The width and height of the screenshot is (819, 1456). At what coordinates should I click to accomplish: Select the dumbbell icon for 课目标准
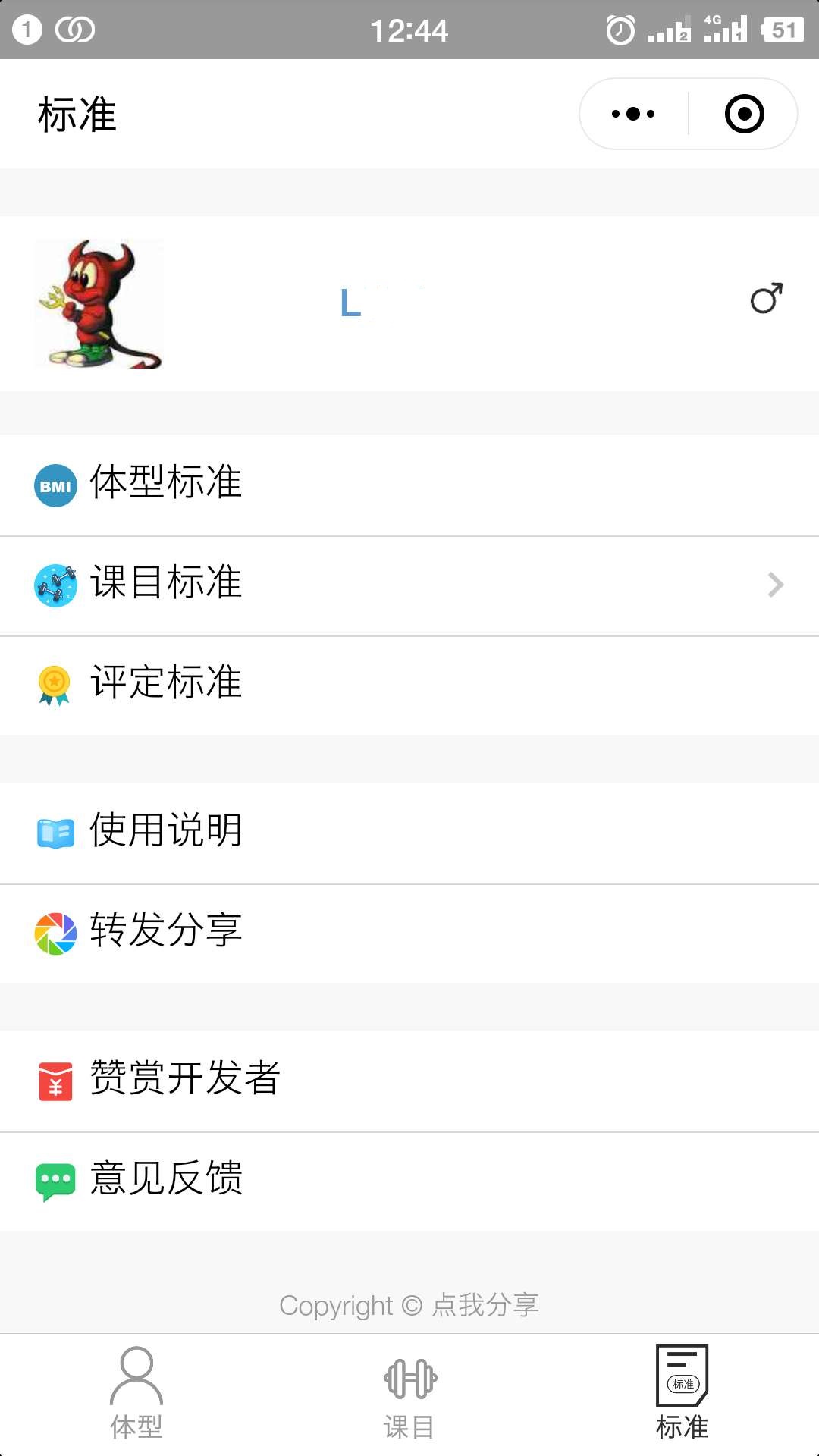pyautogui.click(x=56, y=585)
